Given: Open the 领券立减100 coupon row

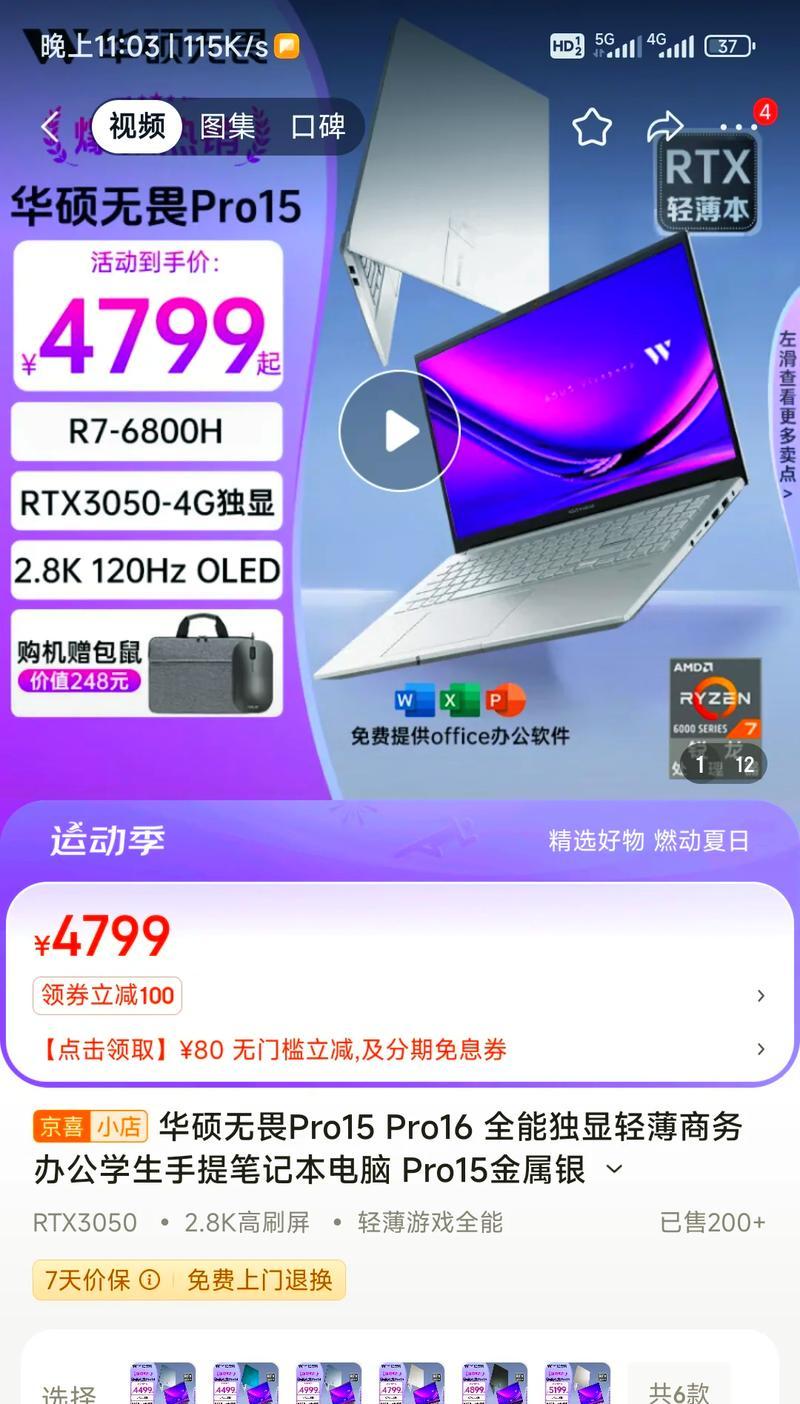Looking at the screenshot, I should [400, 995].
